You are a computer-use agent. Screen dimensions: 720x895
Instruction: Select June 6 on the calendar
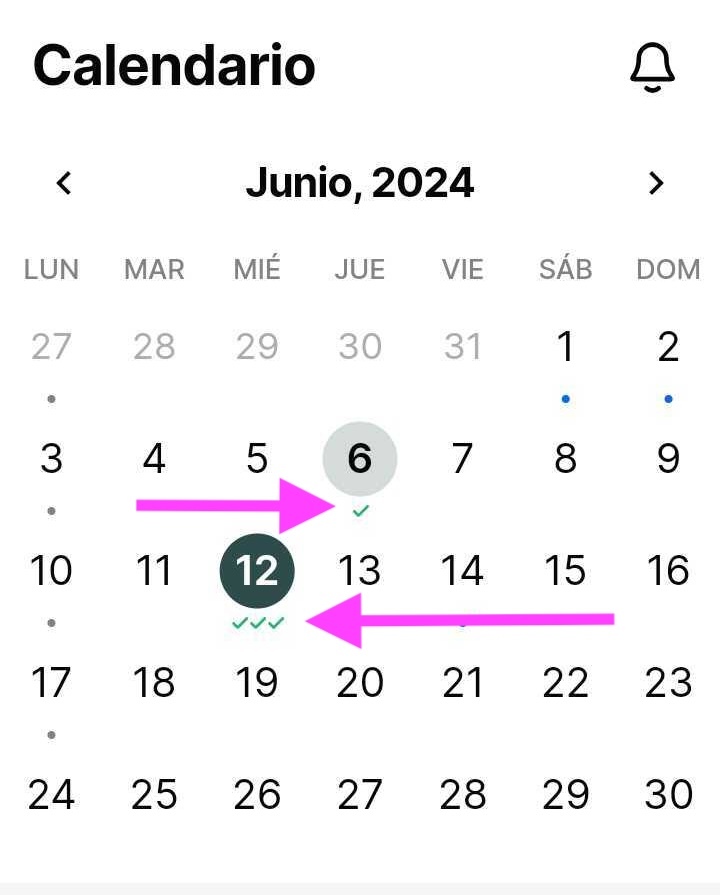(360, 459)
